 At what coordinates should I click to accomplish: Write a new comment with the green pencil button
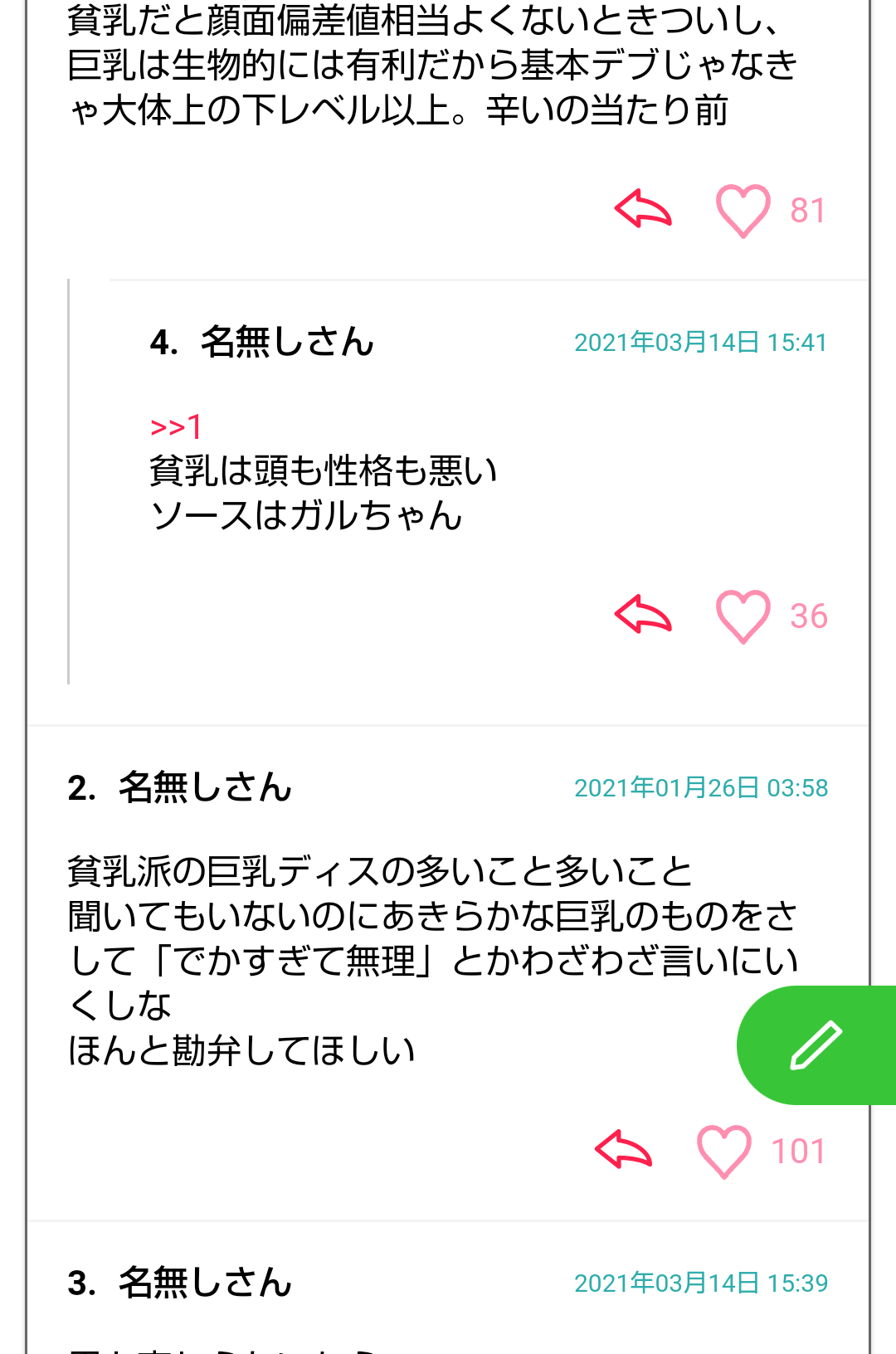tap(816, 1045)
